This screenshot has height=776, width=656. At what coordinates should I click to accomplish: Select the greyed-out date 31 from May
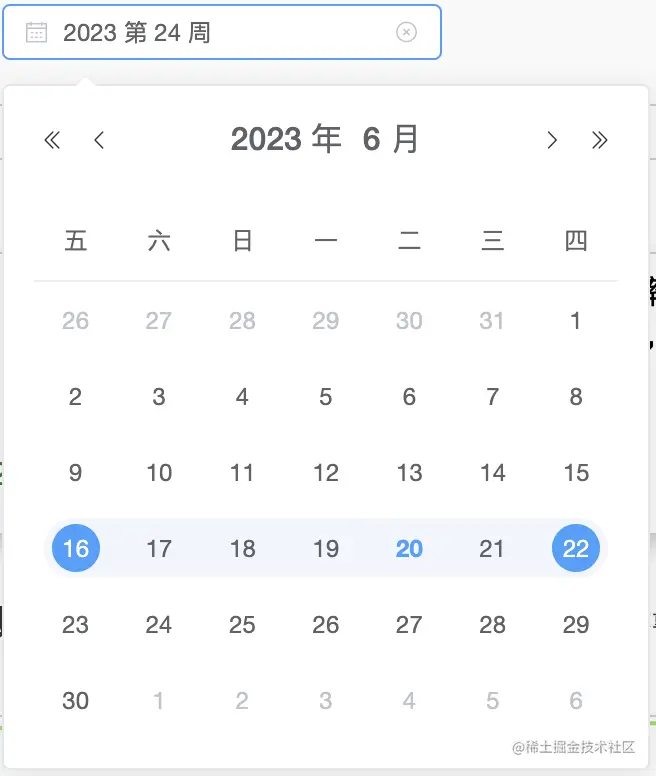click(x=492, y=321)
